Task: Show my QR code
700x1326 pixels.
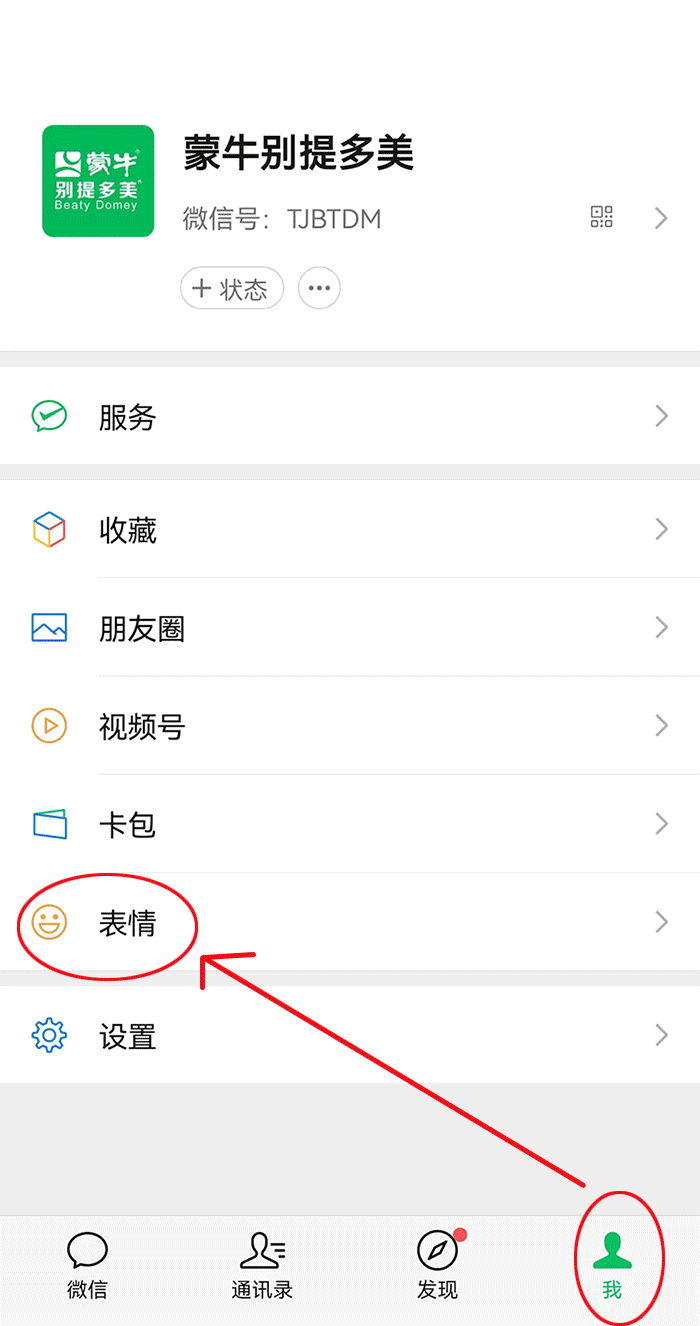Action: point(601,217)
